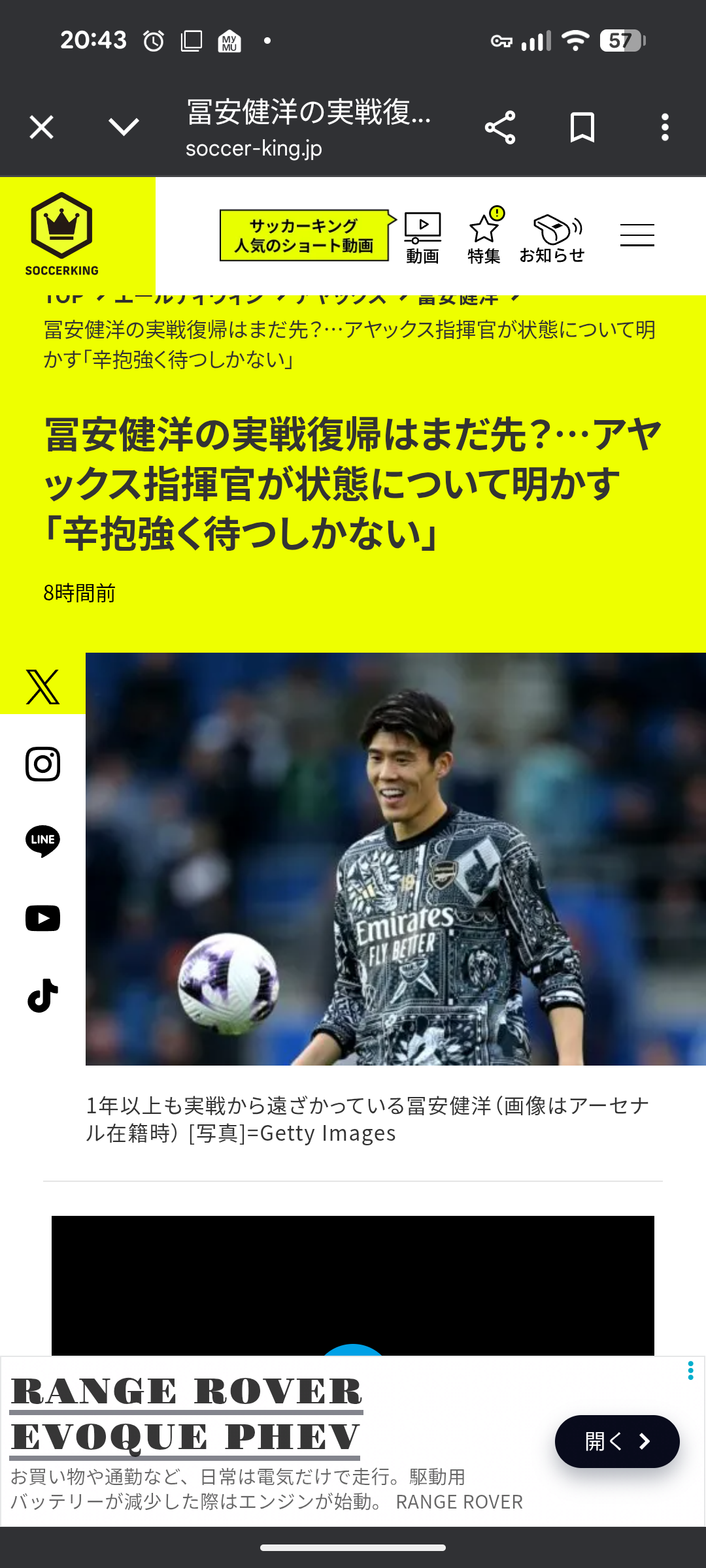Viewport: 706px width, 1568px height.
Task: Open Soccerking's X account
Action: 42,687
